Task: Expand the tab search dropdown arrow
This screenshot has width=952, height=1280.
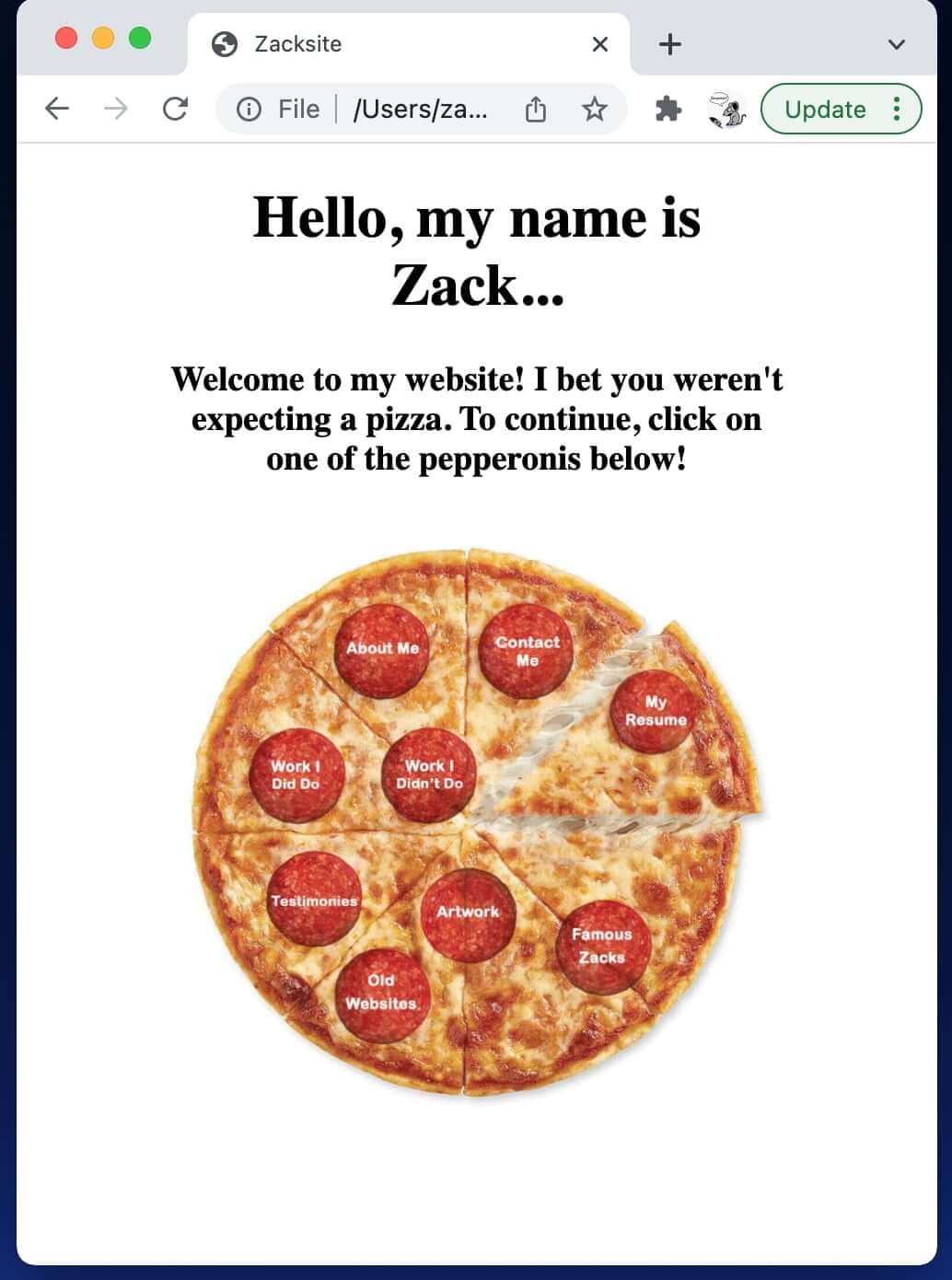Action: coord(896,44)
